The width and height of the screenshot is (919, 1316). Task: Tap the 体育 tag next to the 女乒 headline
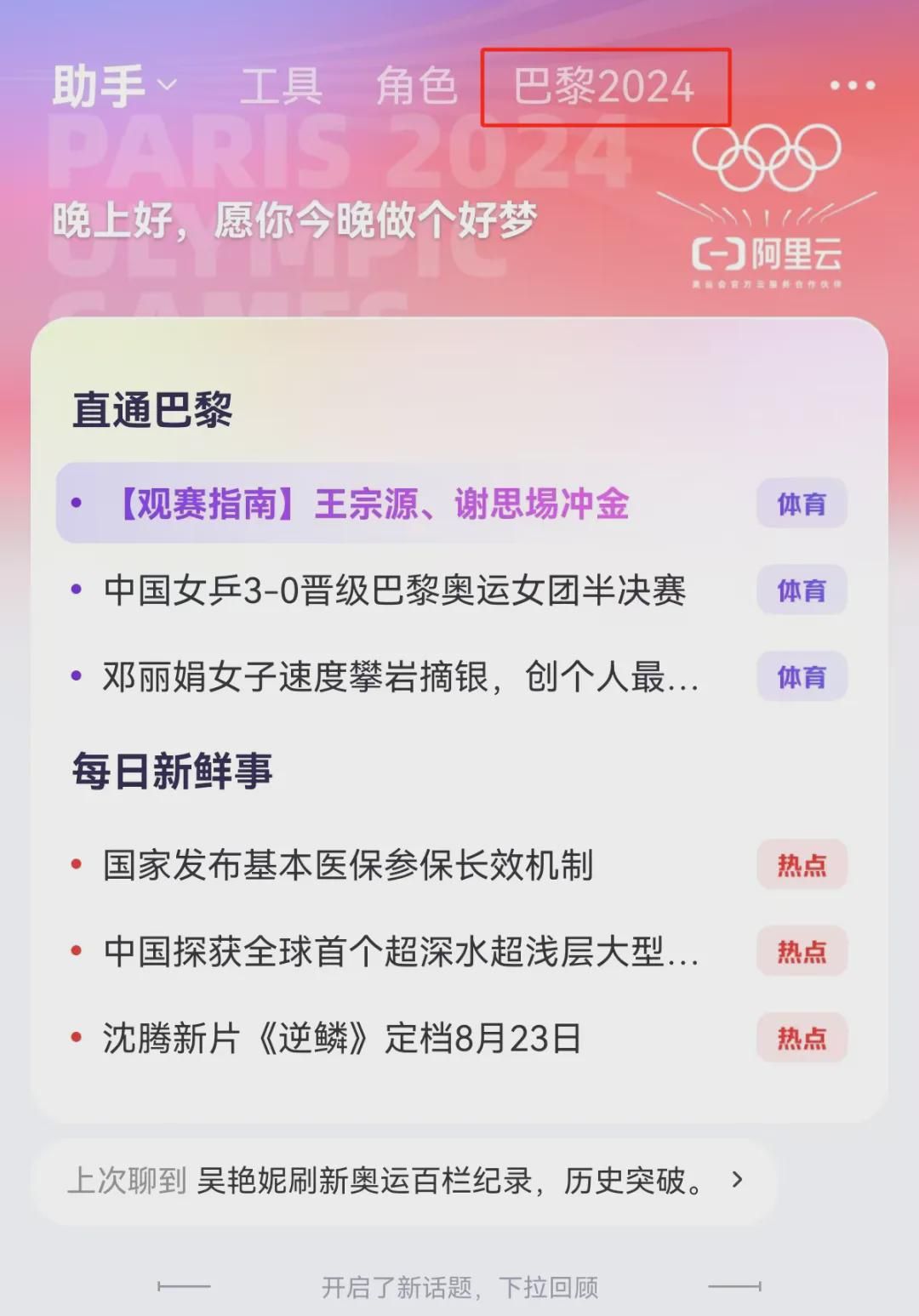(801, 590)
